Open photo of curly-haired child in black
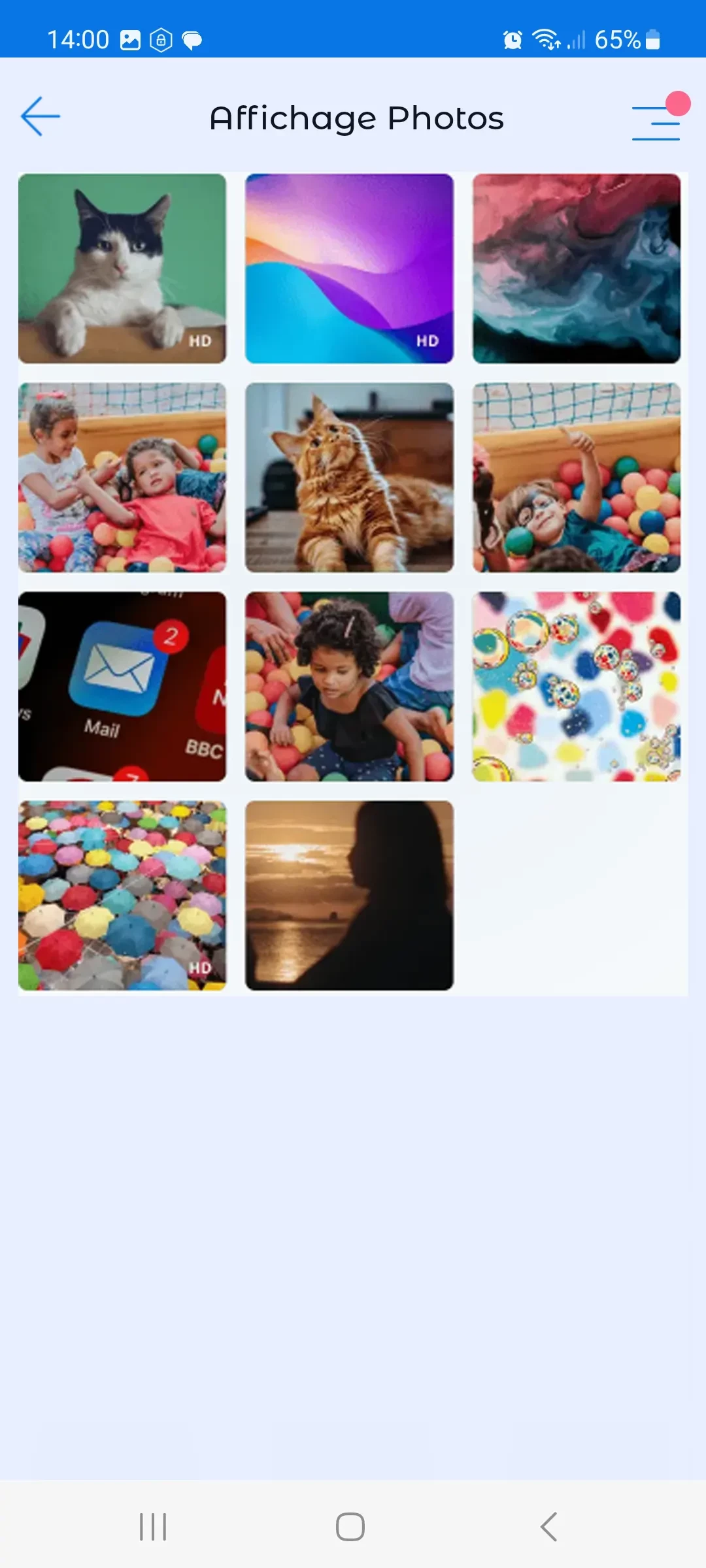The height and width of the screenshot is (1568, 706). click(349, 687)
